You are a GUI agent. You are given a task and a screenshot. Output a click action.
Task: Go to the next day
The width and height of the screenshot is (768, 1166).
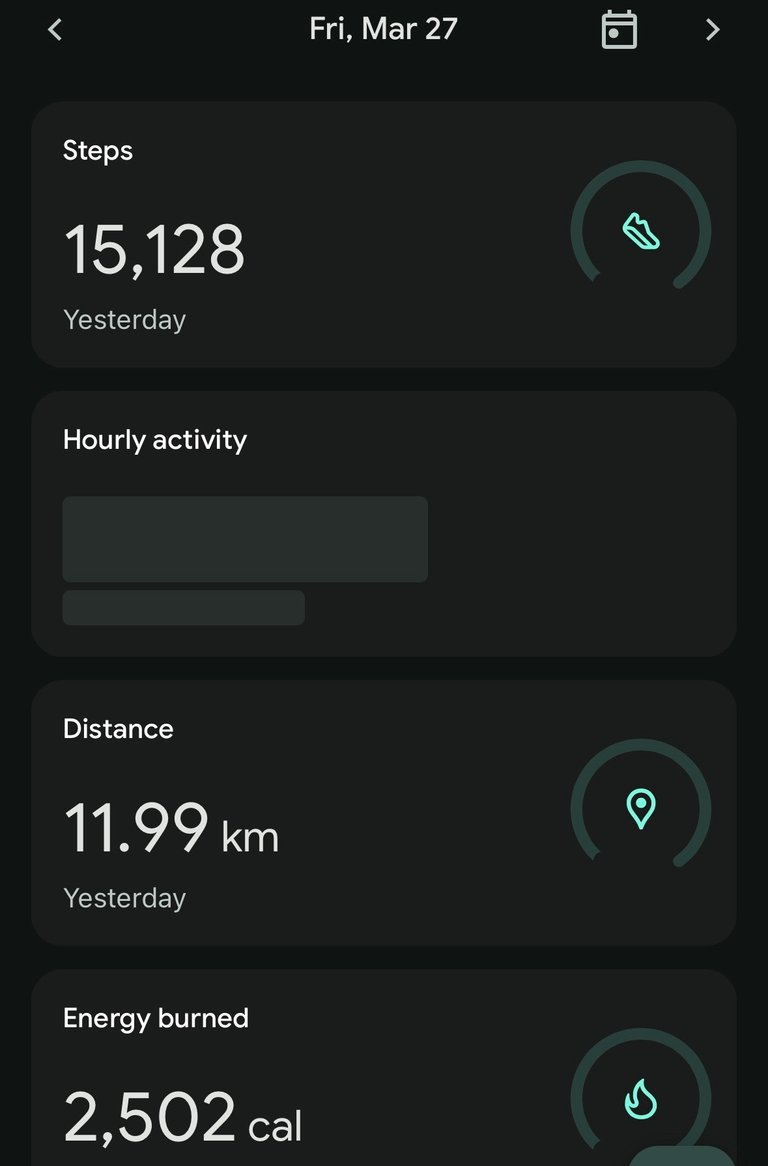pos(712,30)
